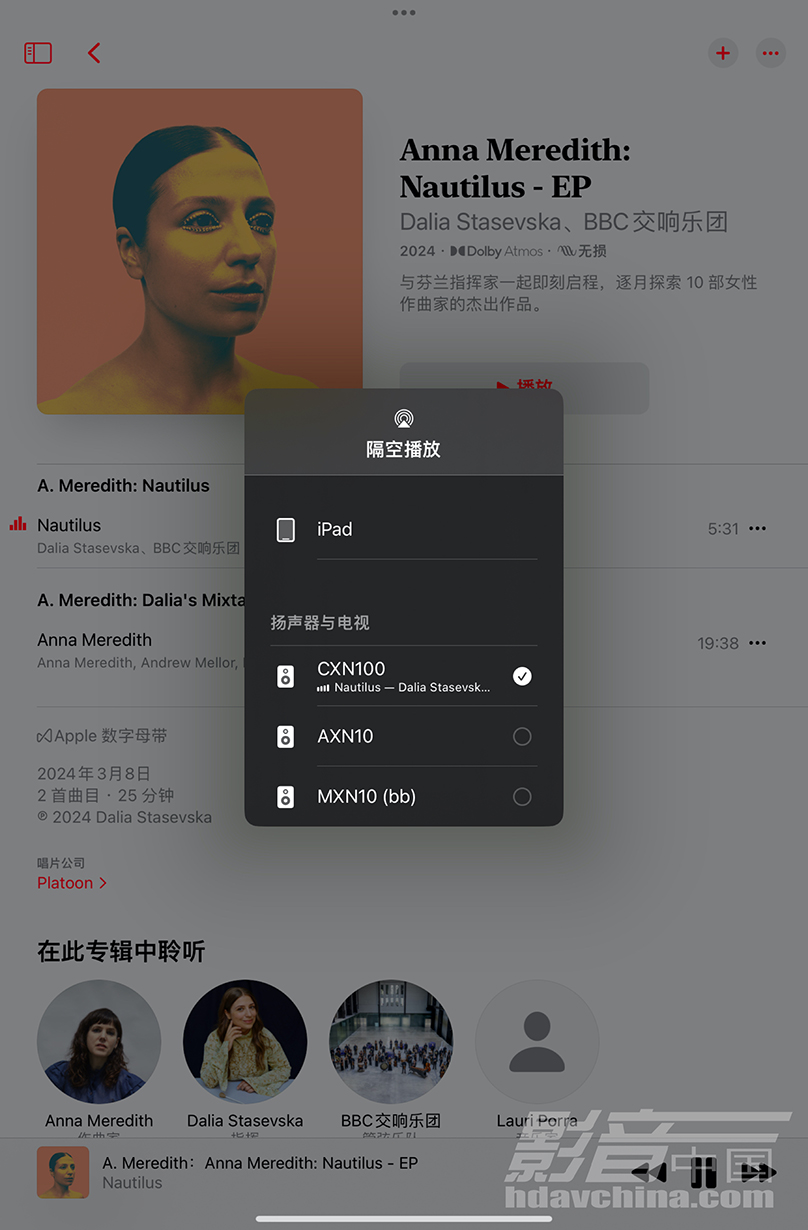
Task: Add the album with the plus icon
Action: coord(722,53)
